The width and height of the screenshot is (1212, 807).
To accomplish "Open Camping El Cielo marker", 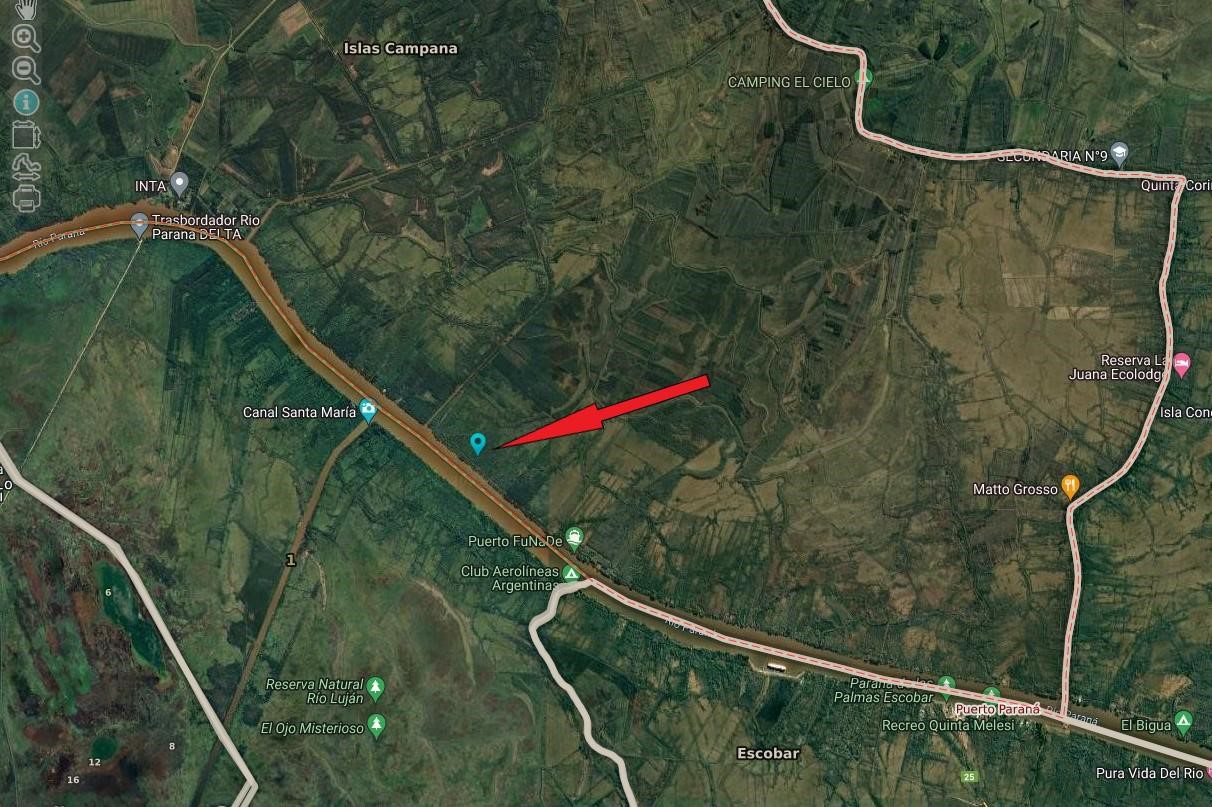I will point(866,78).
